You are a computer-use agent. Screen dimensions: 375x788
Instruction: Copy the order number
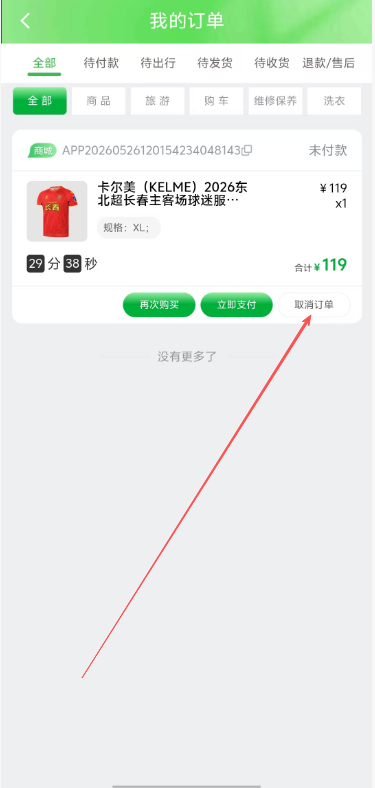point(247,150)
